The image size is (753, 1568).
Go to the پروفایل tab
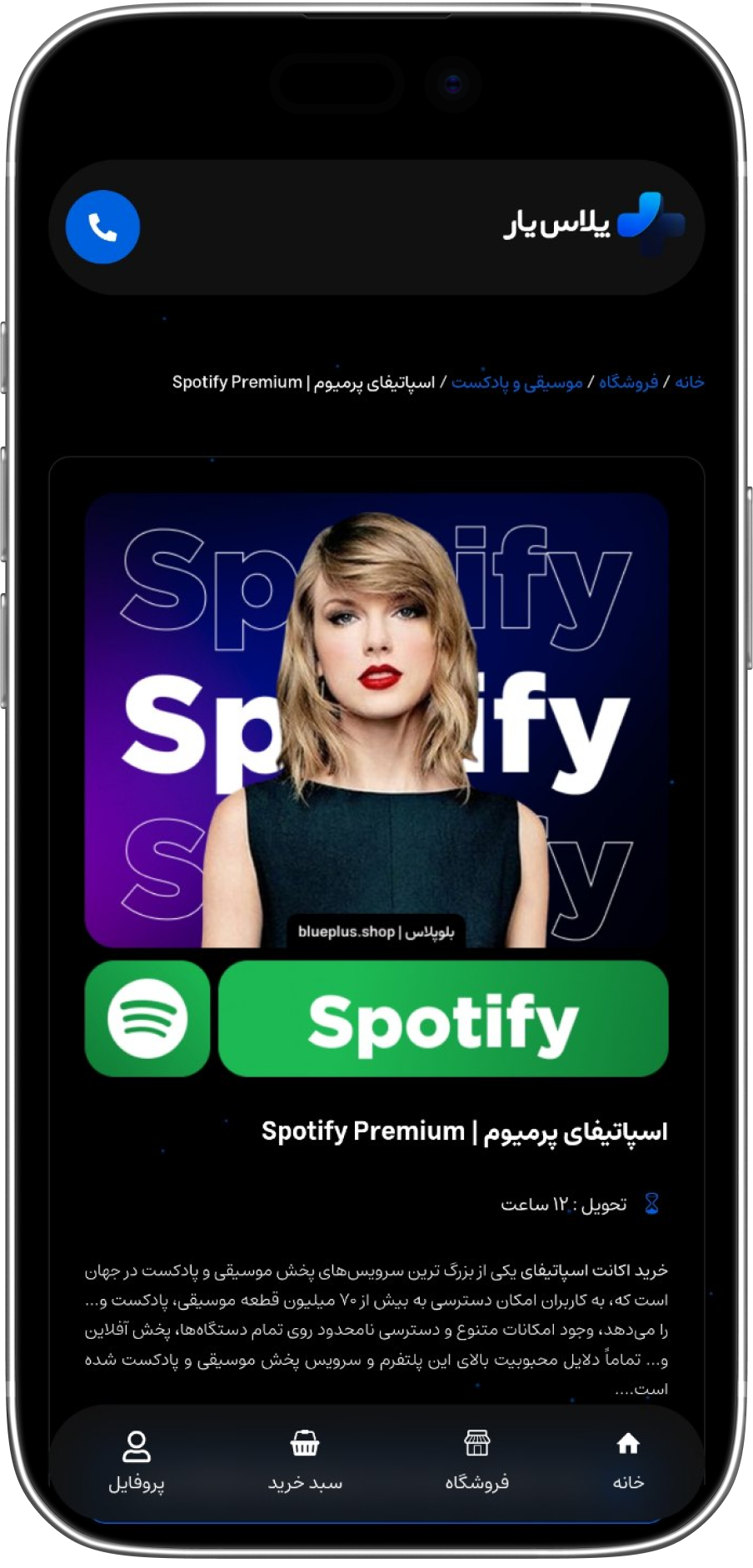137,1461
